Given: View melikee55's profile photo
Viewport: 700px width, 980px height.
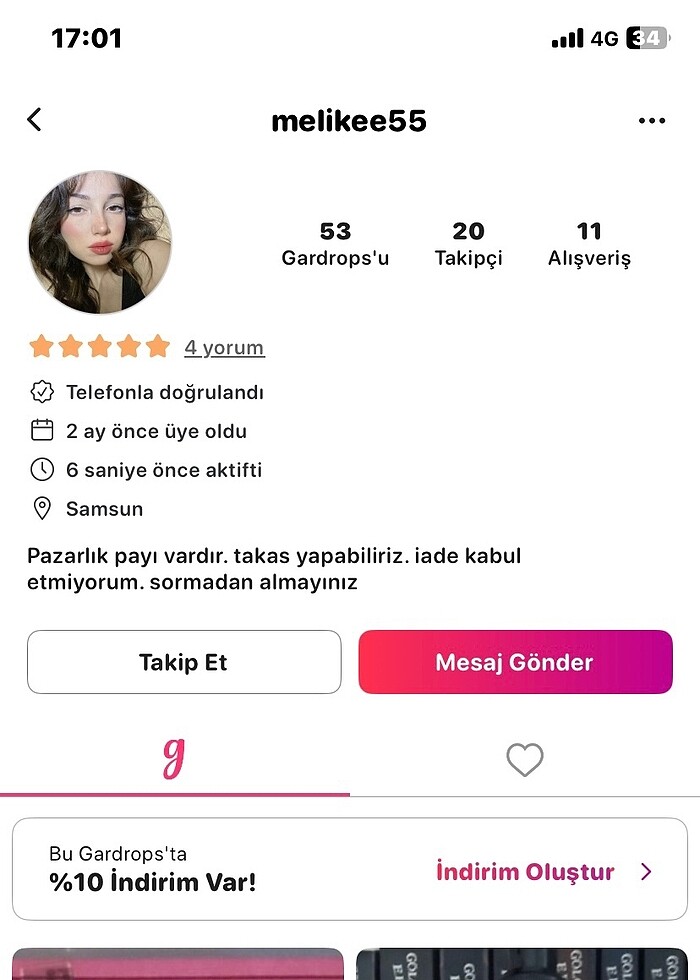Looking at the screenshot, I should pos(100,243).
